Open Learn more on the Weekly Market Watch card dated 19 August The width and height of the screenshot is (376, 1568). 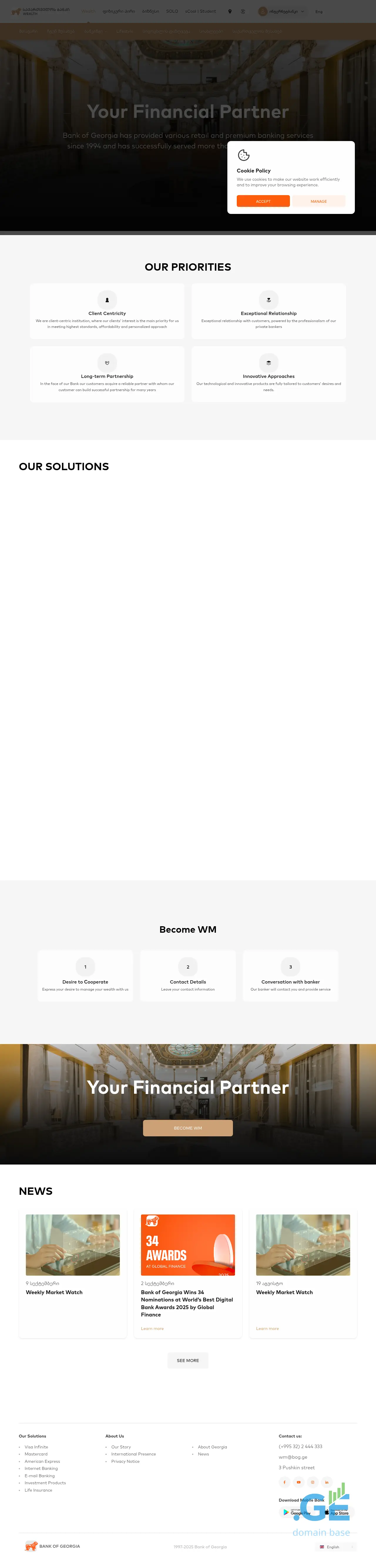coord(267,1329)
